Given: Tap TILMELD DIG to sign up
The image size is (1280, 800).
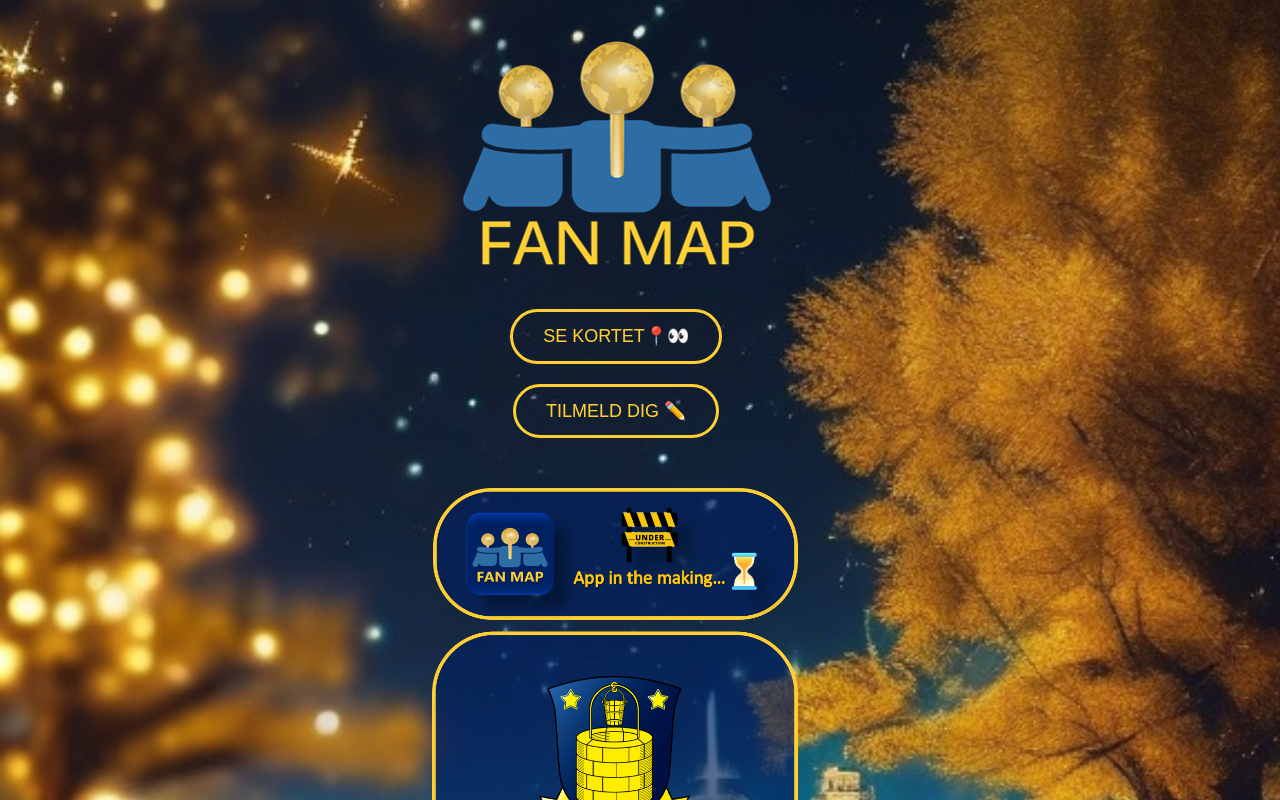Looking at the screenshot, I should [x=615, y=411].
